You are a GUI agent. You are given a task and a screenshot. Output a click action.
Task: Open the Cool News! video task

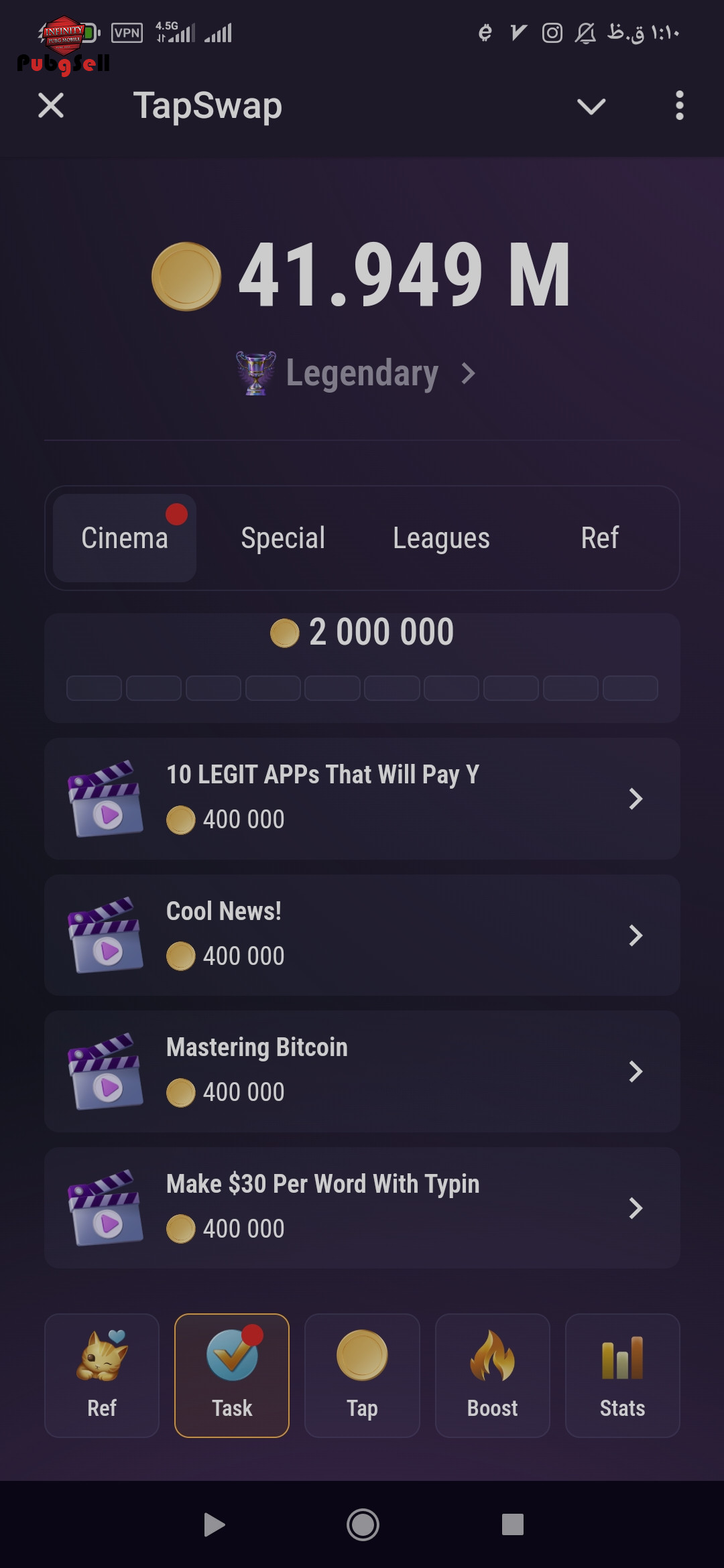[x=362, y=935]
